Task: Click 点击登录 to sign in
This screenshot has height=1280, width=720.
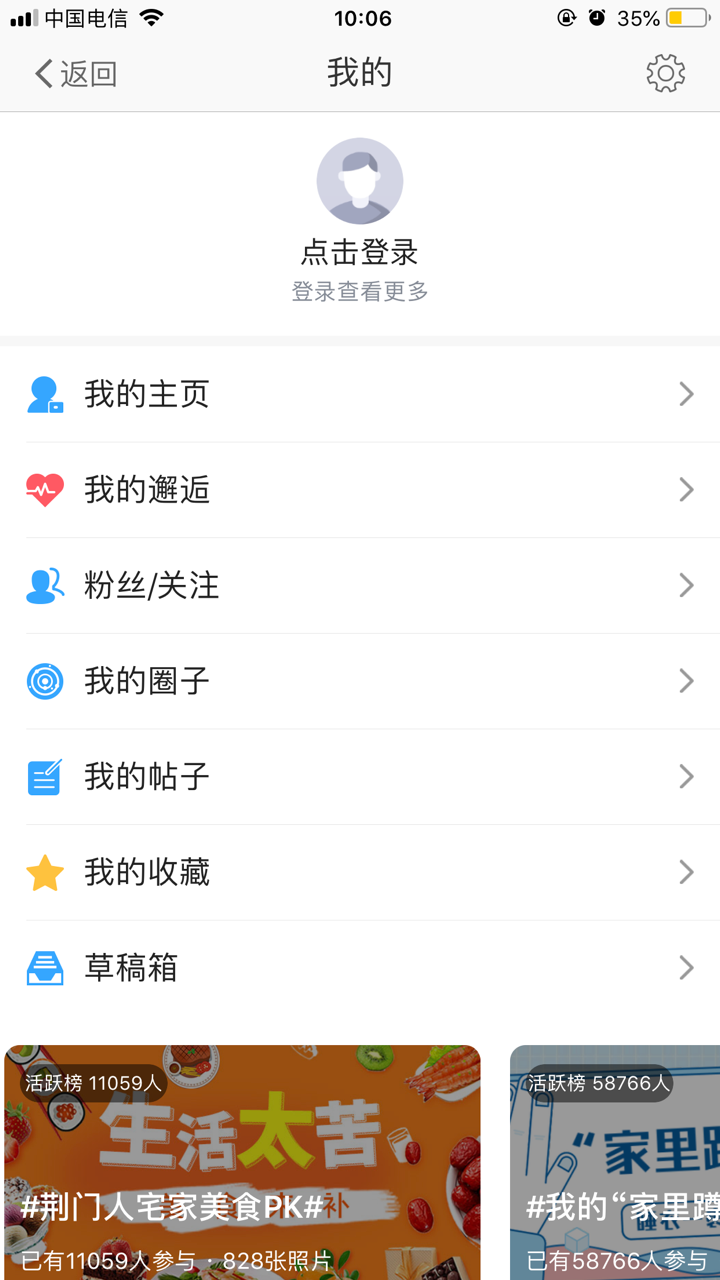Action: [x=359, y=253]
